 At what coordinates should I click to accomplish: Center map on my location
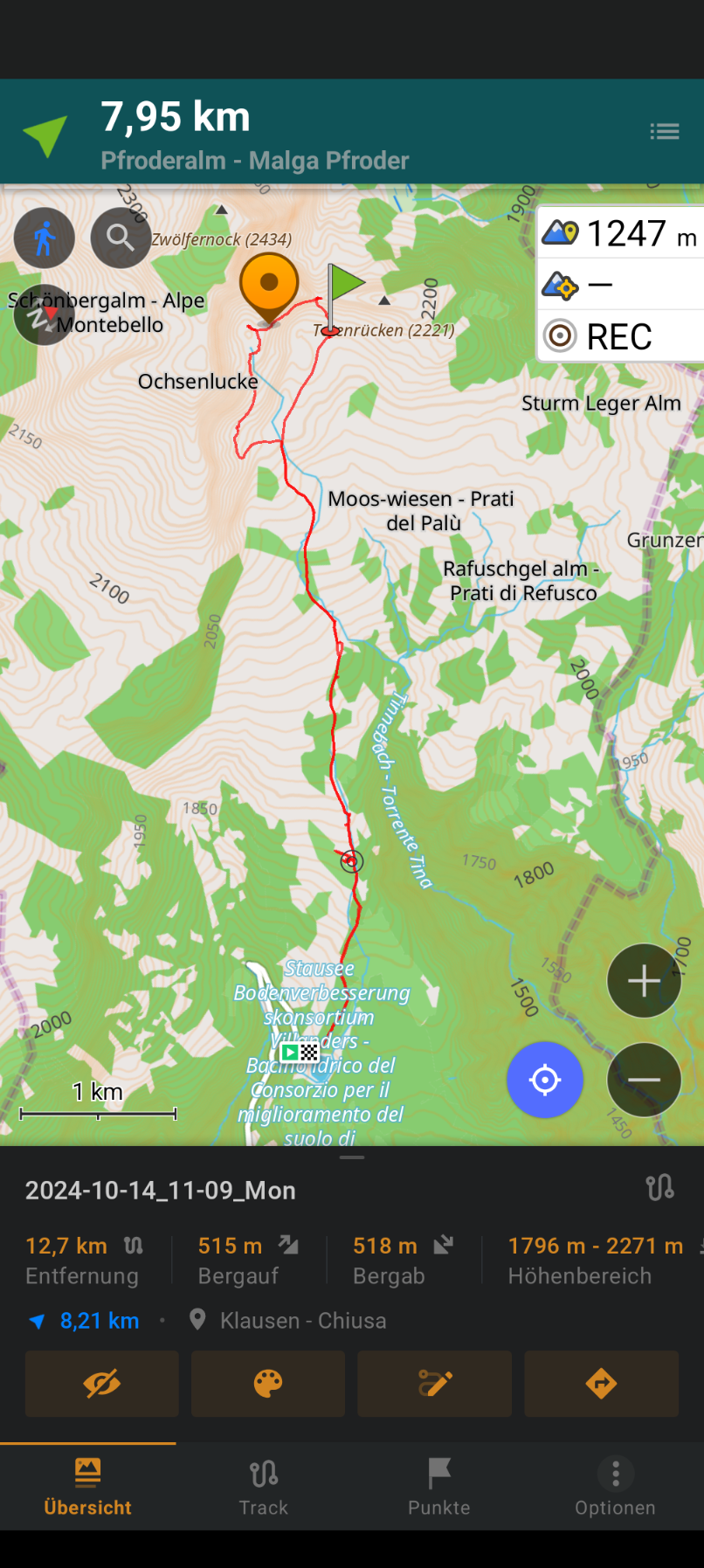[545, 1080]
